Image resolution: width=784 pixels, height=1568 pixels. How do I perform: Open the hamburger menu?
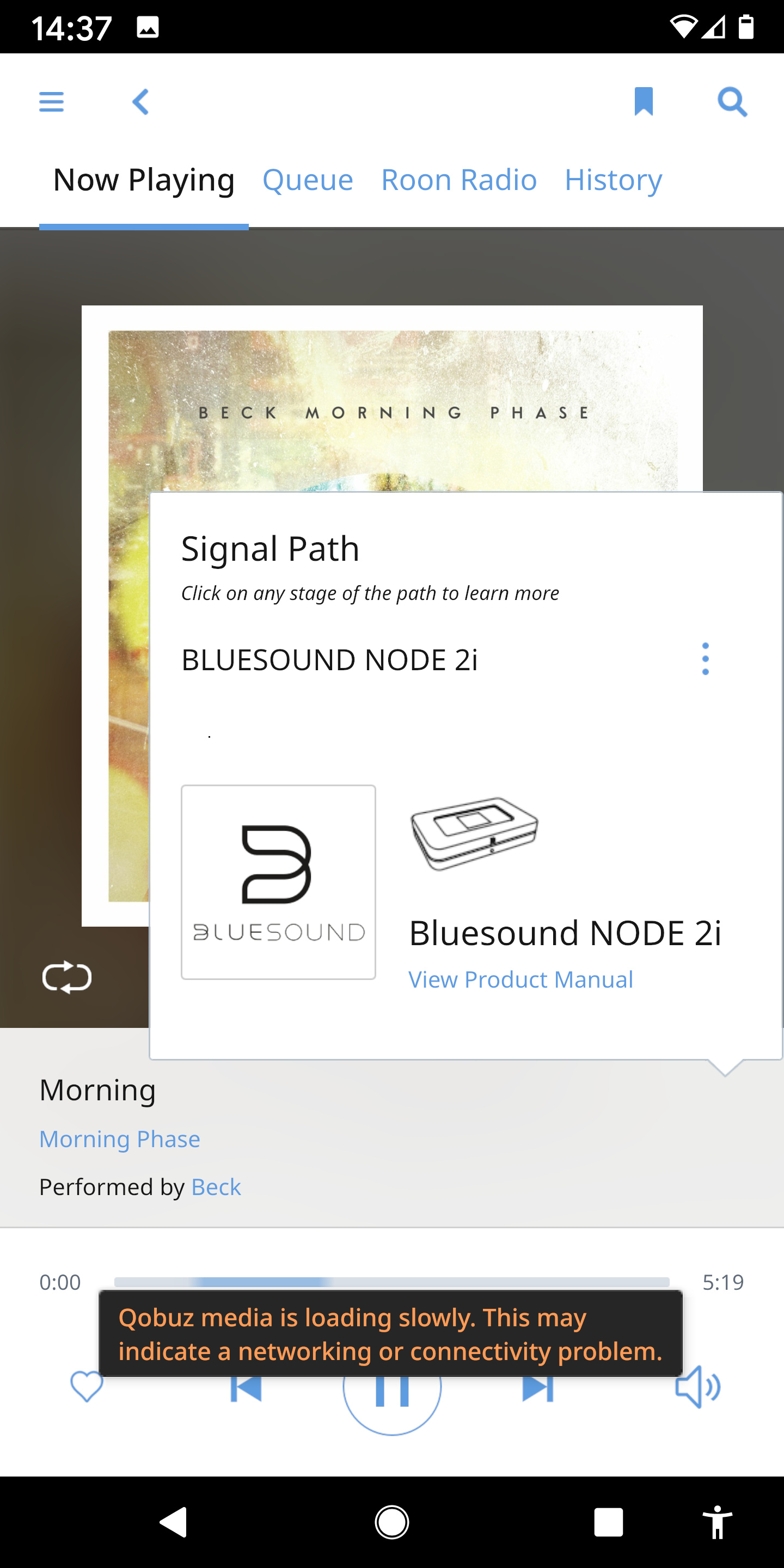[51, 102]
